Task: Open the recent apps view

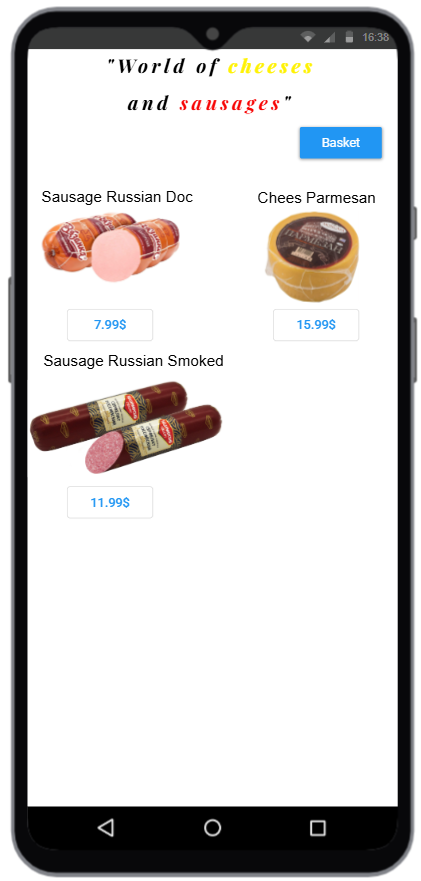Action: click(x=318, y=828)
